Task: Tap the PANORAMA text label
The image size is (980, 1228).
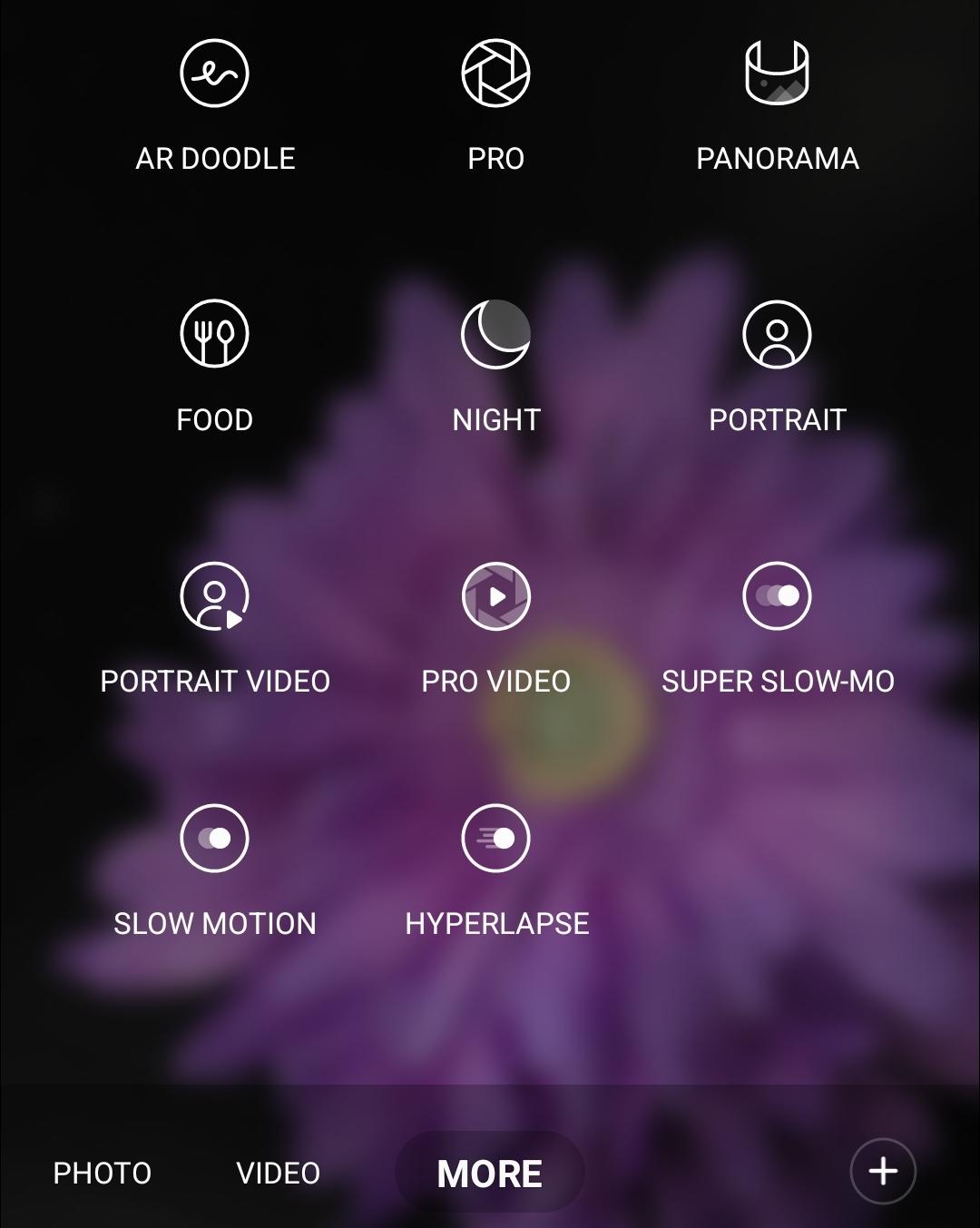Action: [x=777, y=158]
